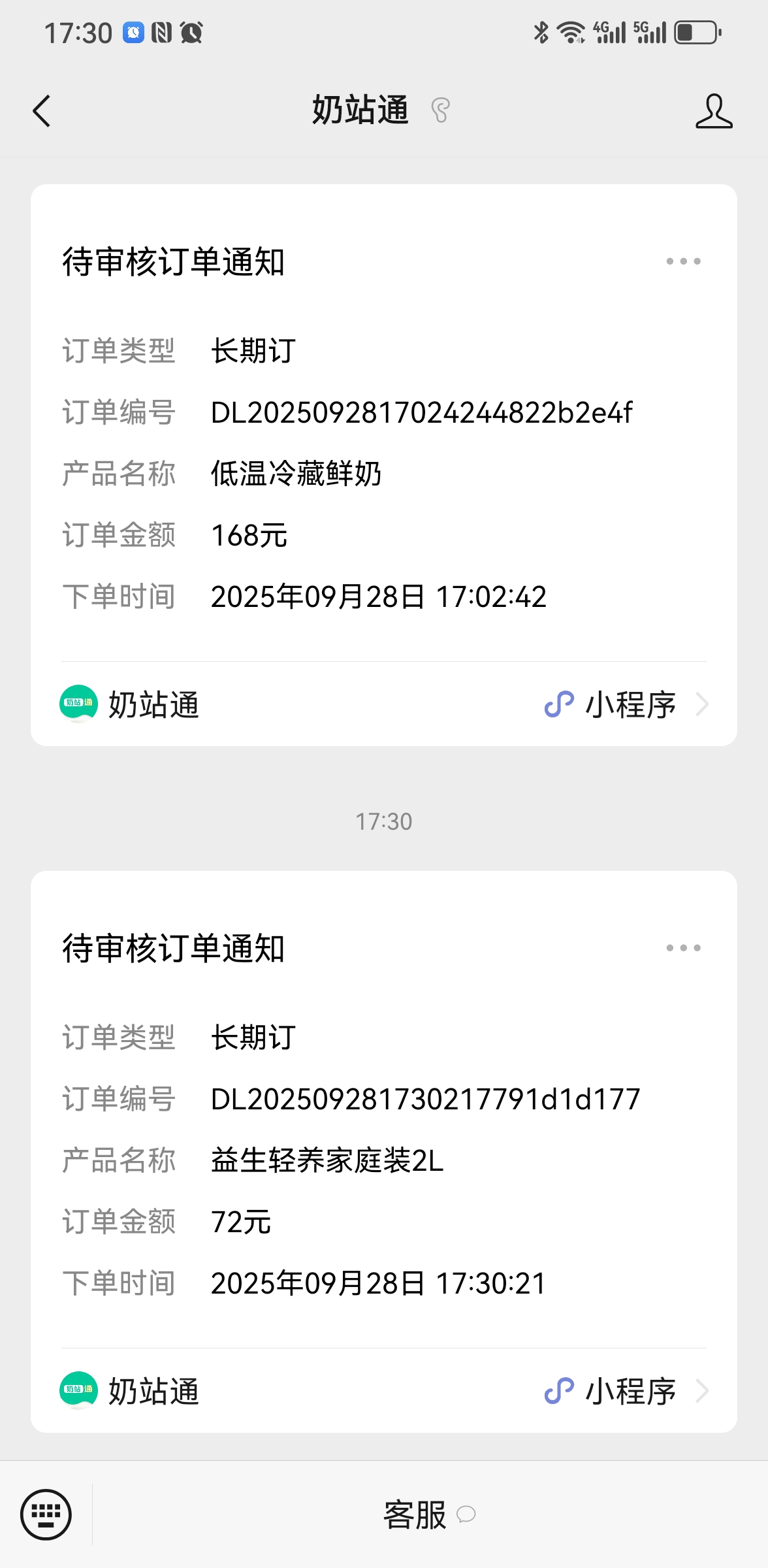Open the 小程序 link under the 168元 order
The image size is (768, 1568).
(x=626, y=705)
